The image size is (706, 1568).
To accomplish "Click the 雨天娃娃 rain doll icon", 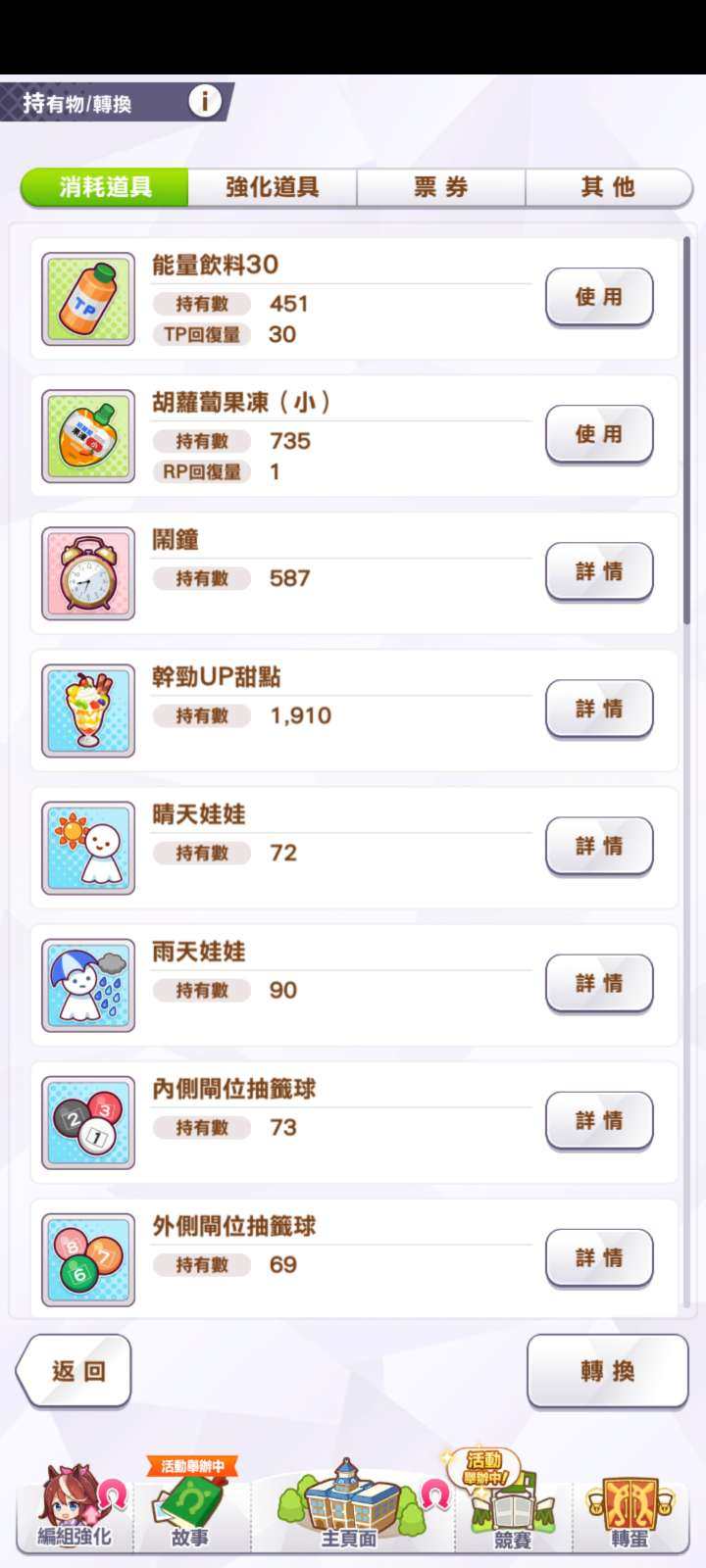I will (x=86, y=984).
